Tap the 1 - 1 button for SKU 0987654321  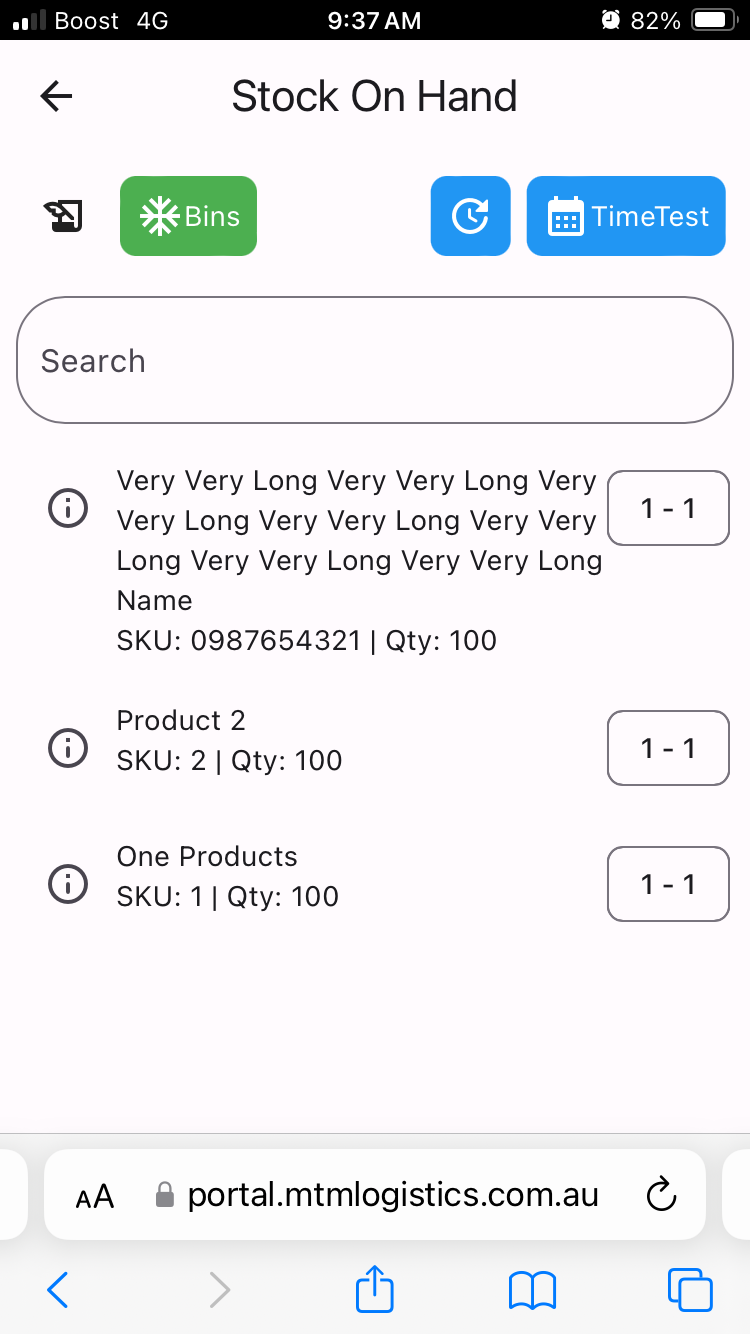[x=668, y=508]
